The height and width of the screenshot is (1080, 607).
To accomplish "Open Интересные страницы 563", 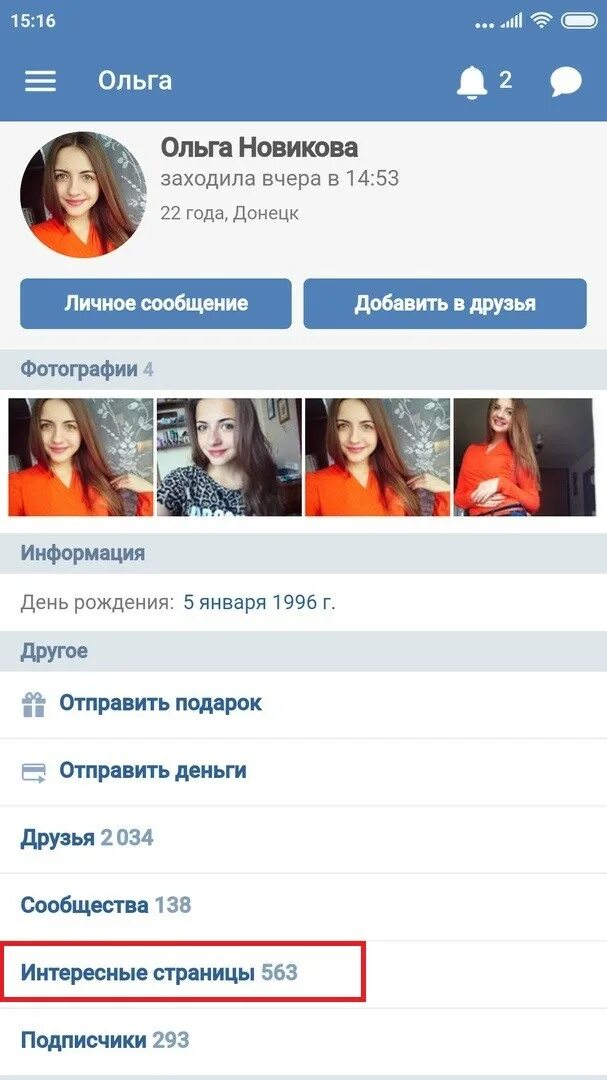I will click(x=303, y=973).
